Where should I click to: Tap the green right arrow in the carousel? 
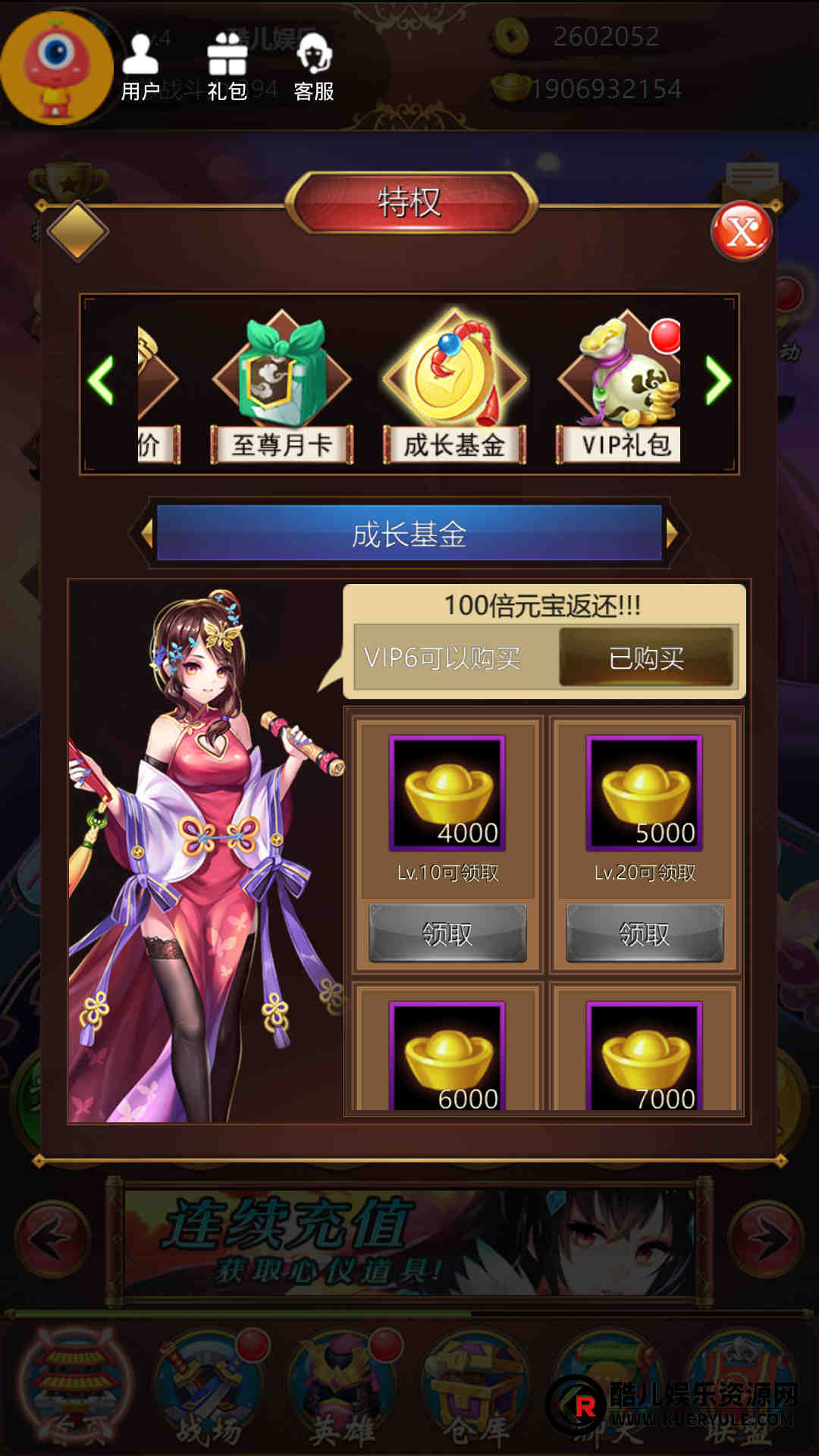(x=717, y=380)
